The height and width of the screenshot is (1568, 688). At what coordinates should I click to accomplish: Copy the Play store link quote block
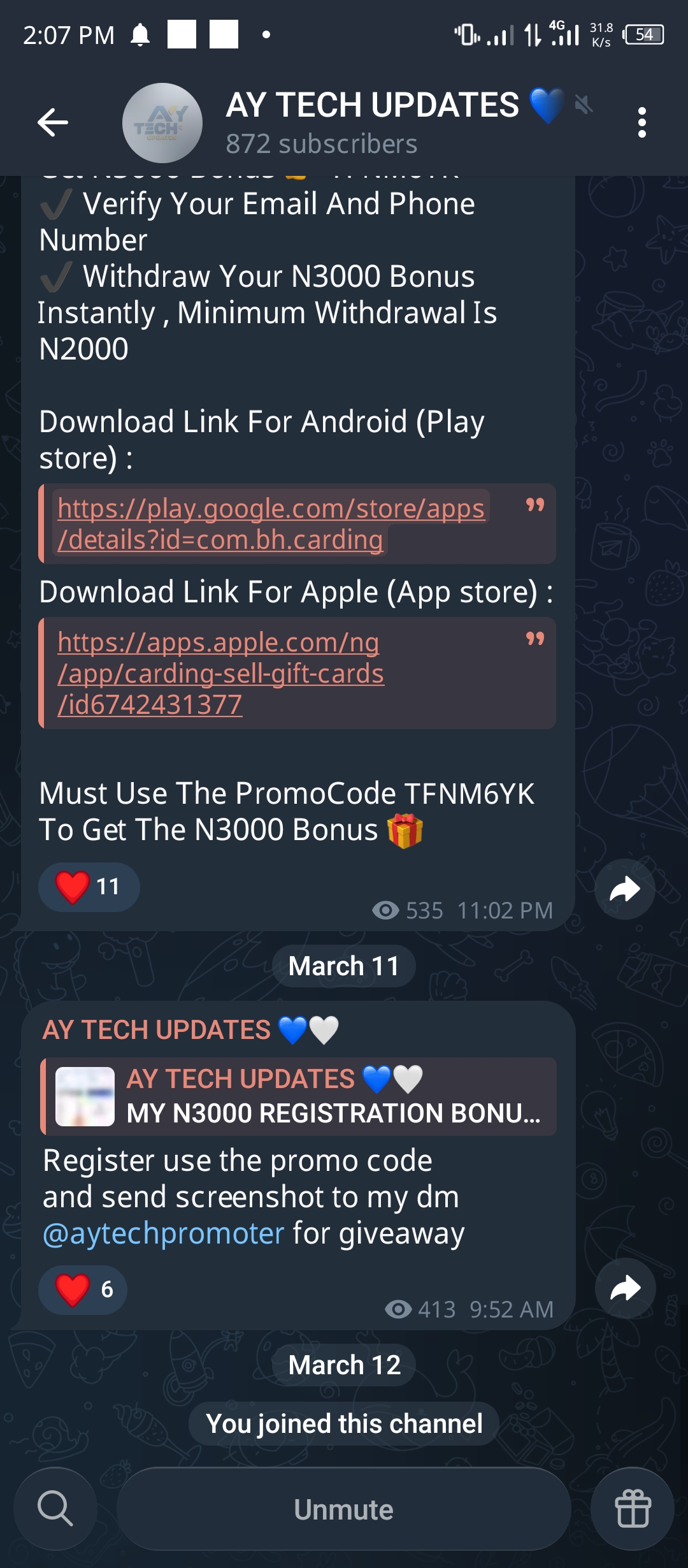tap(534, 505)
